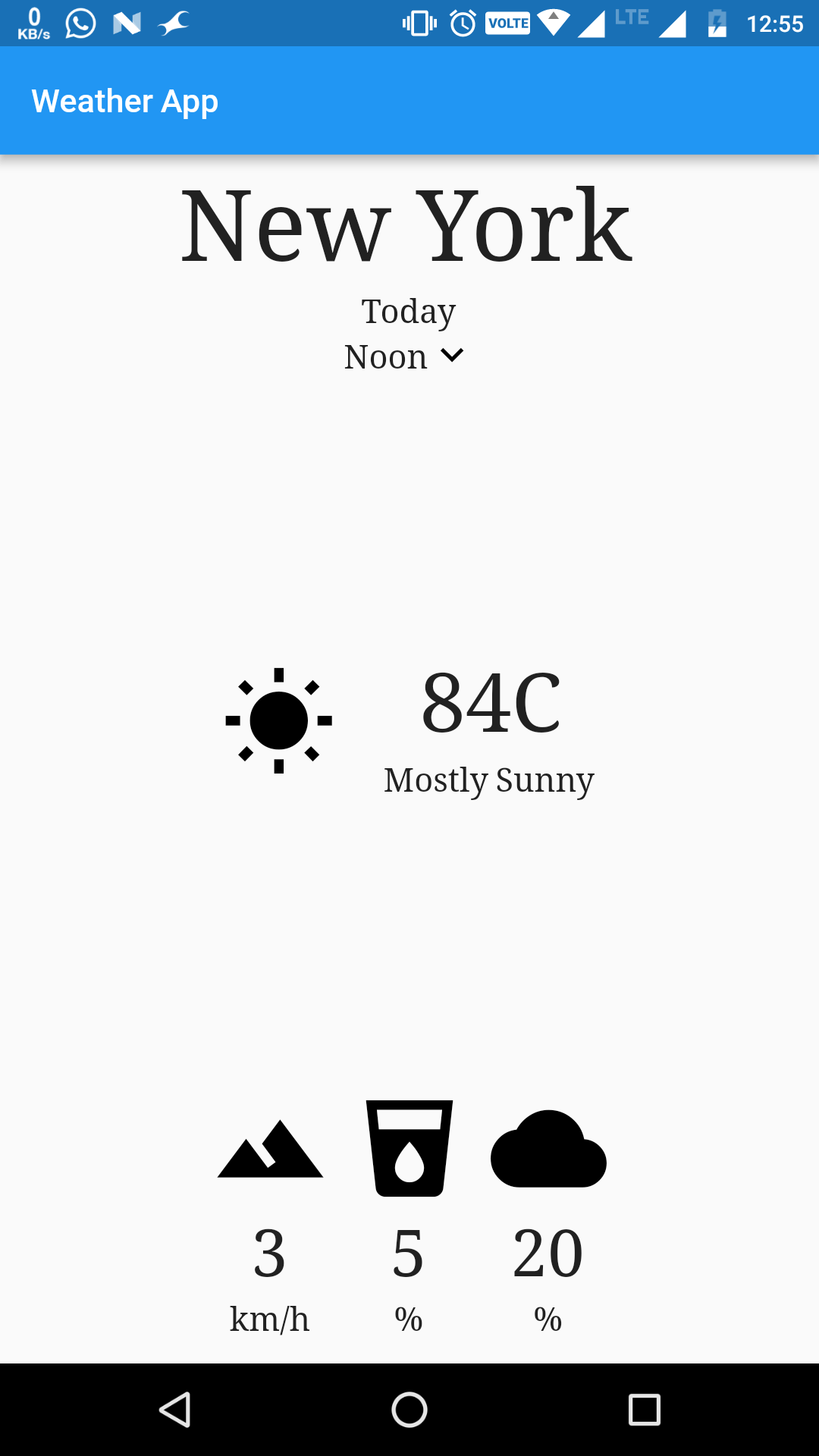
Task: Open the Noon time dropdown
Action: 404,356
